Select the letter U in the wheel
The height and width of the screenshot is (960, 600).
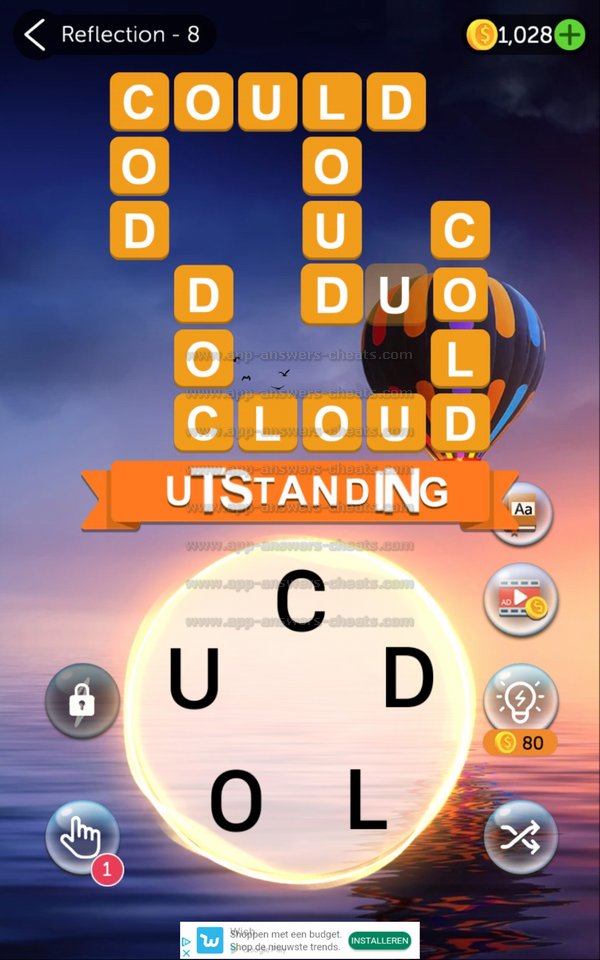[194, 679]
